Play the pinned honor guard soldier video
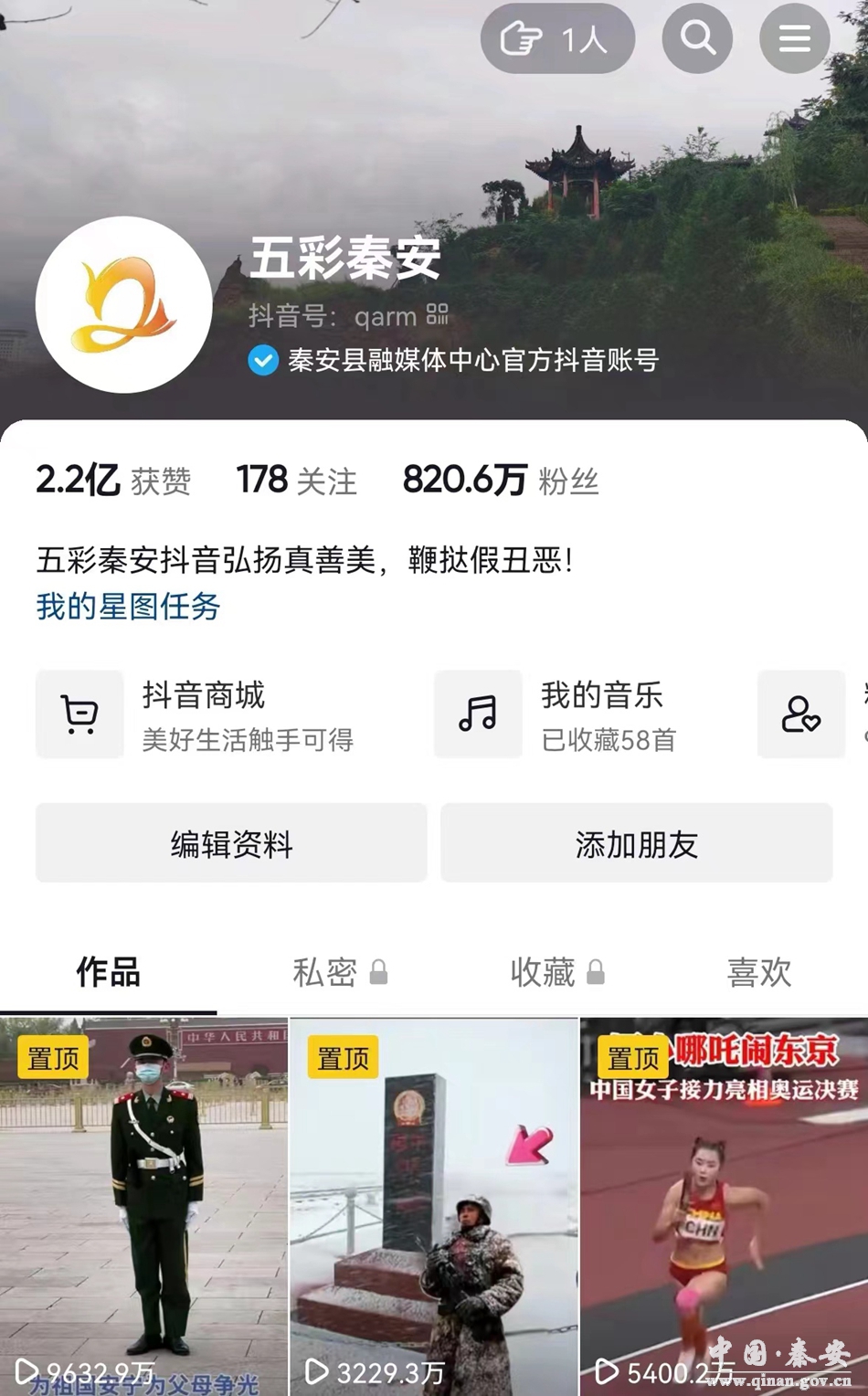This screenshot has width=868, height=1396. click(143, 1206)
